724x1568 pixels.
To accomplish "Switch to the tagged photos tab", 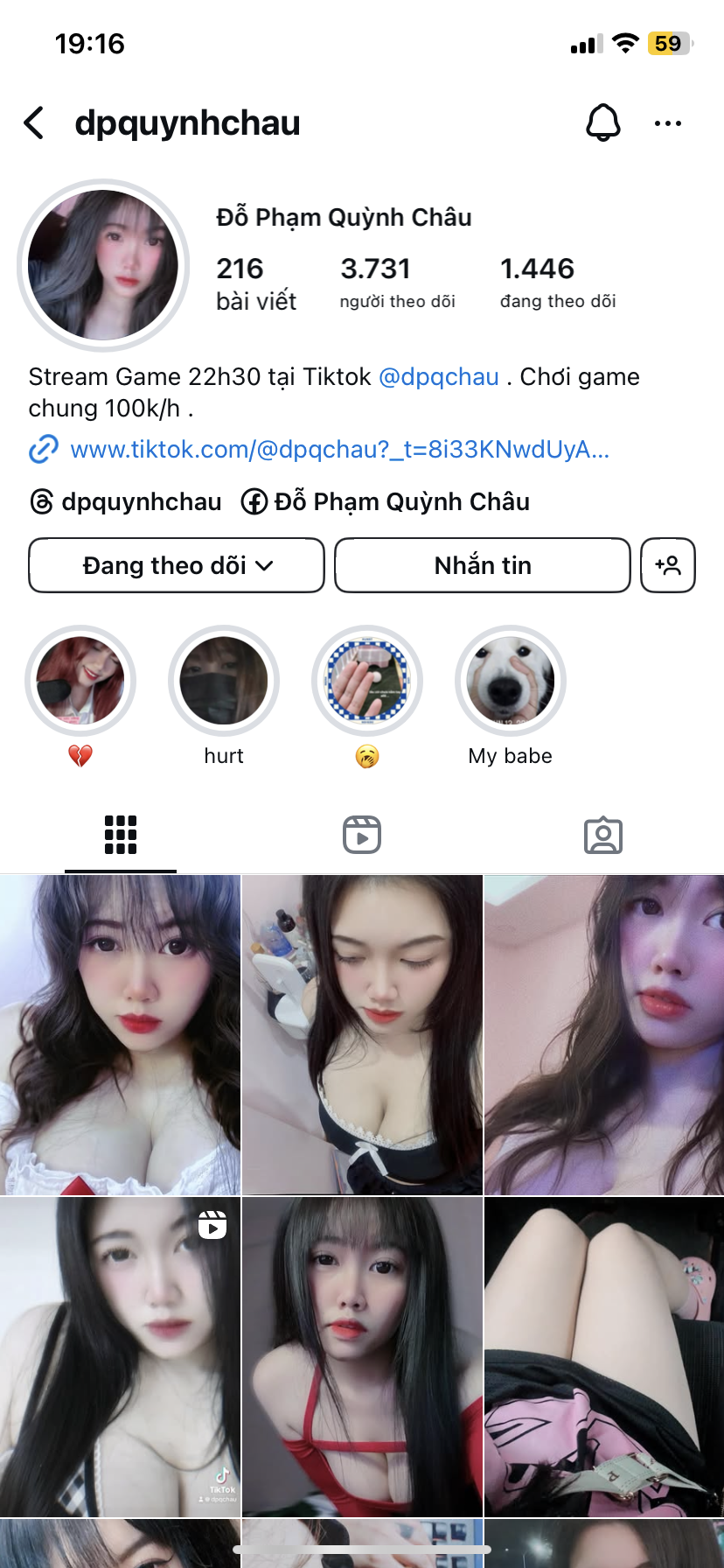I will 603,835.
